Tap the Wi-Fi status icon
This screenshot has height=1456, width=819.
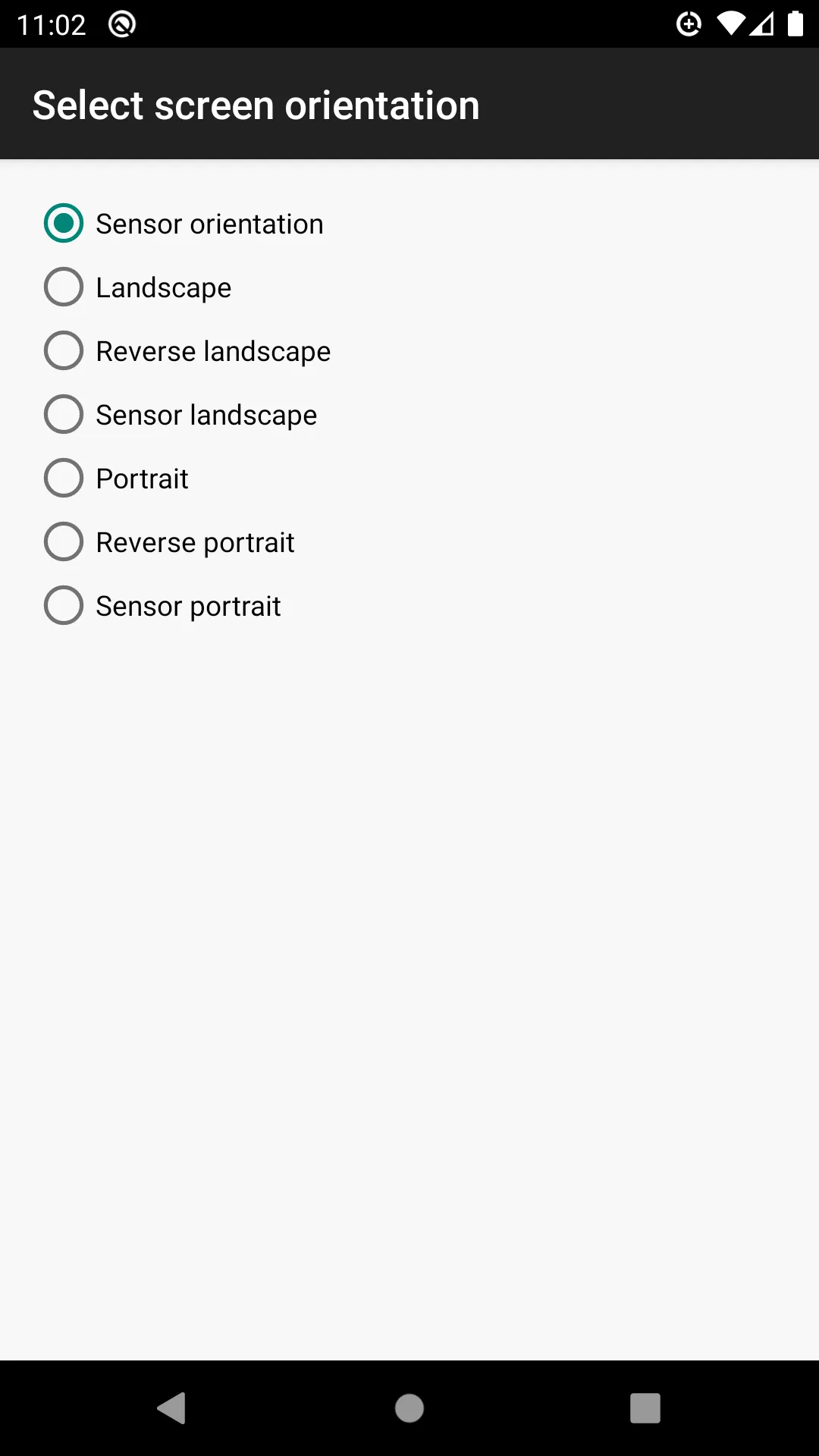click(729, 24)
